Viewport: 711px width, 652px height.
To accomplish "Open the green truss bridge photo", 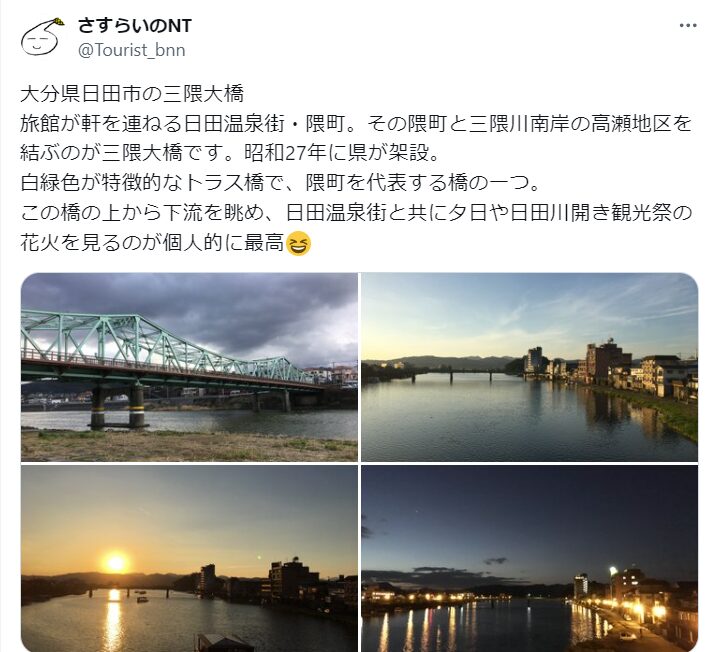I will point(189,366).
